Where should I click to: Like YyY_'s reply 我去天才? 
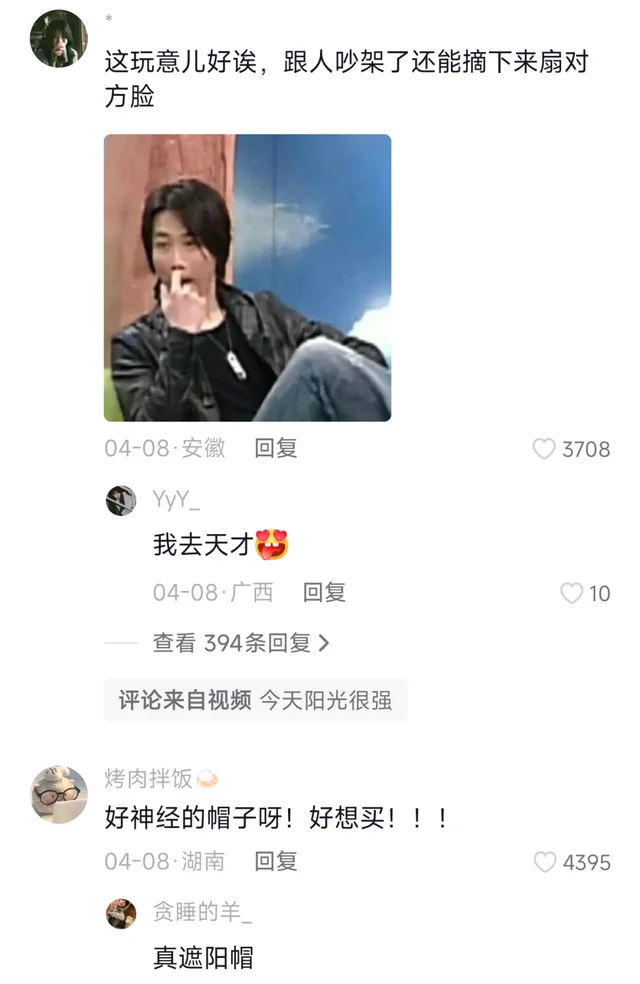(x=571, y=593)
